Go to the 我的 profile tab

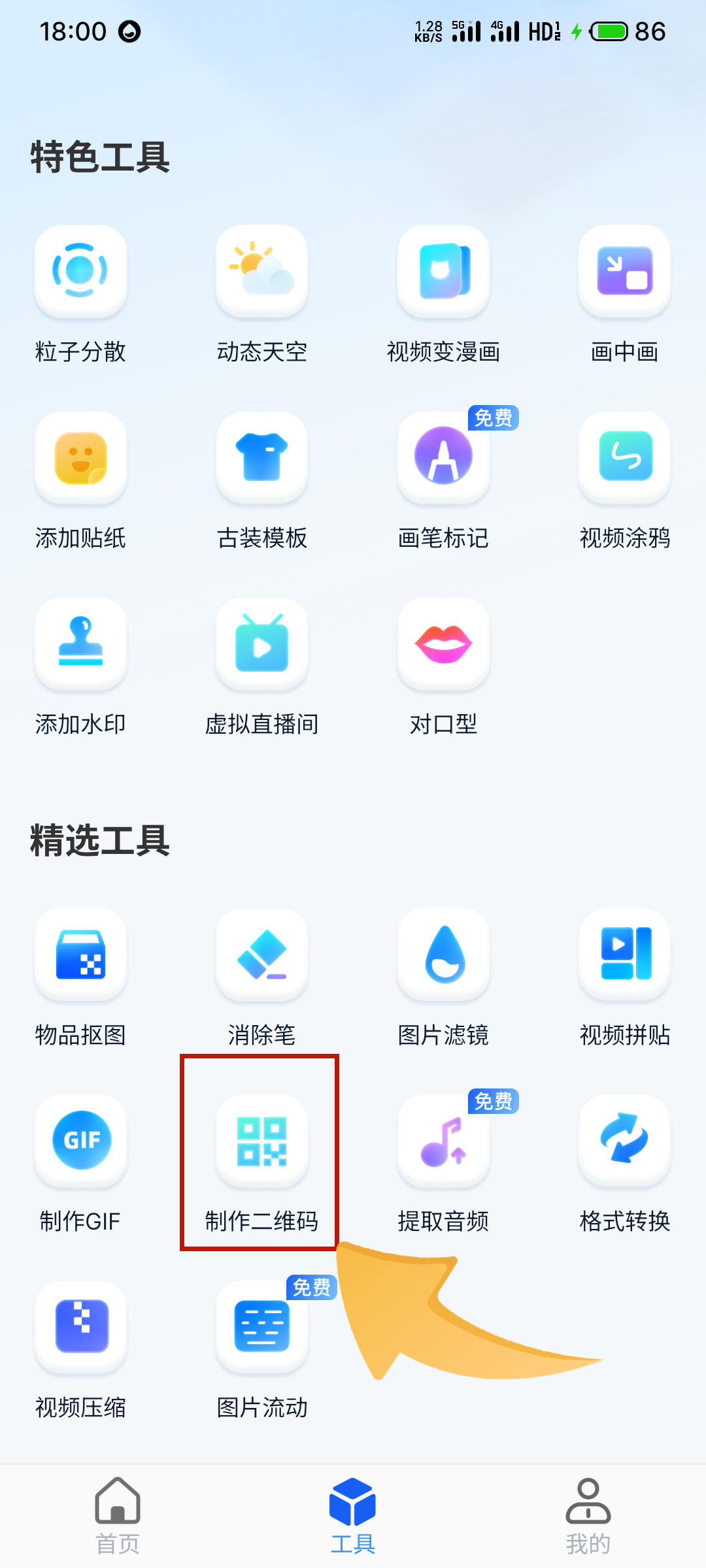click(588, 1516)
